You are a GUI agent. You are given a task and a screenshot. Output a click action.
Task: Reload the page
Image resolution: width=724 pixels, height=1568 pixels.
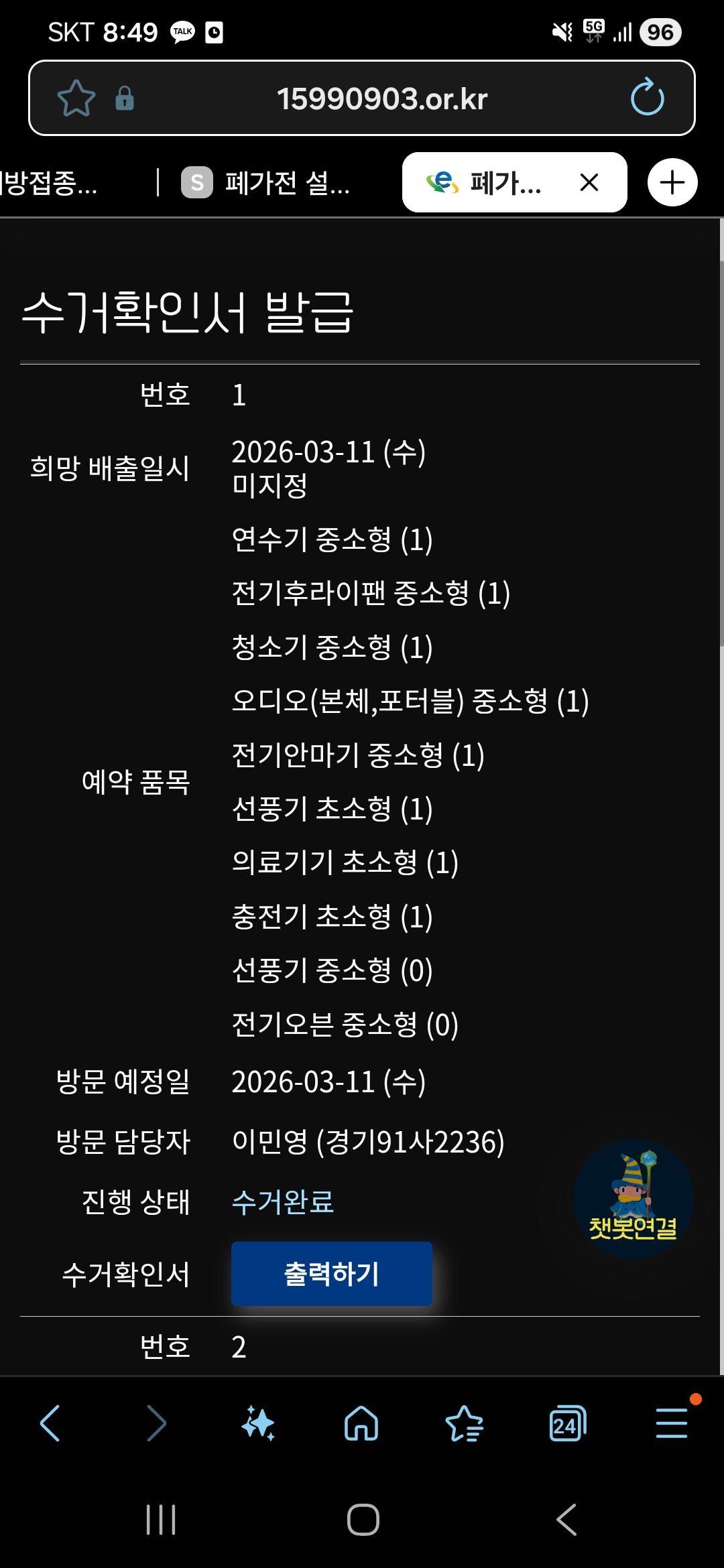coord(647,98)
